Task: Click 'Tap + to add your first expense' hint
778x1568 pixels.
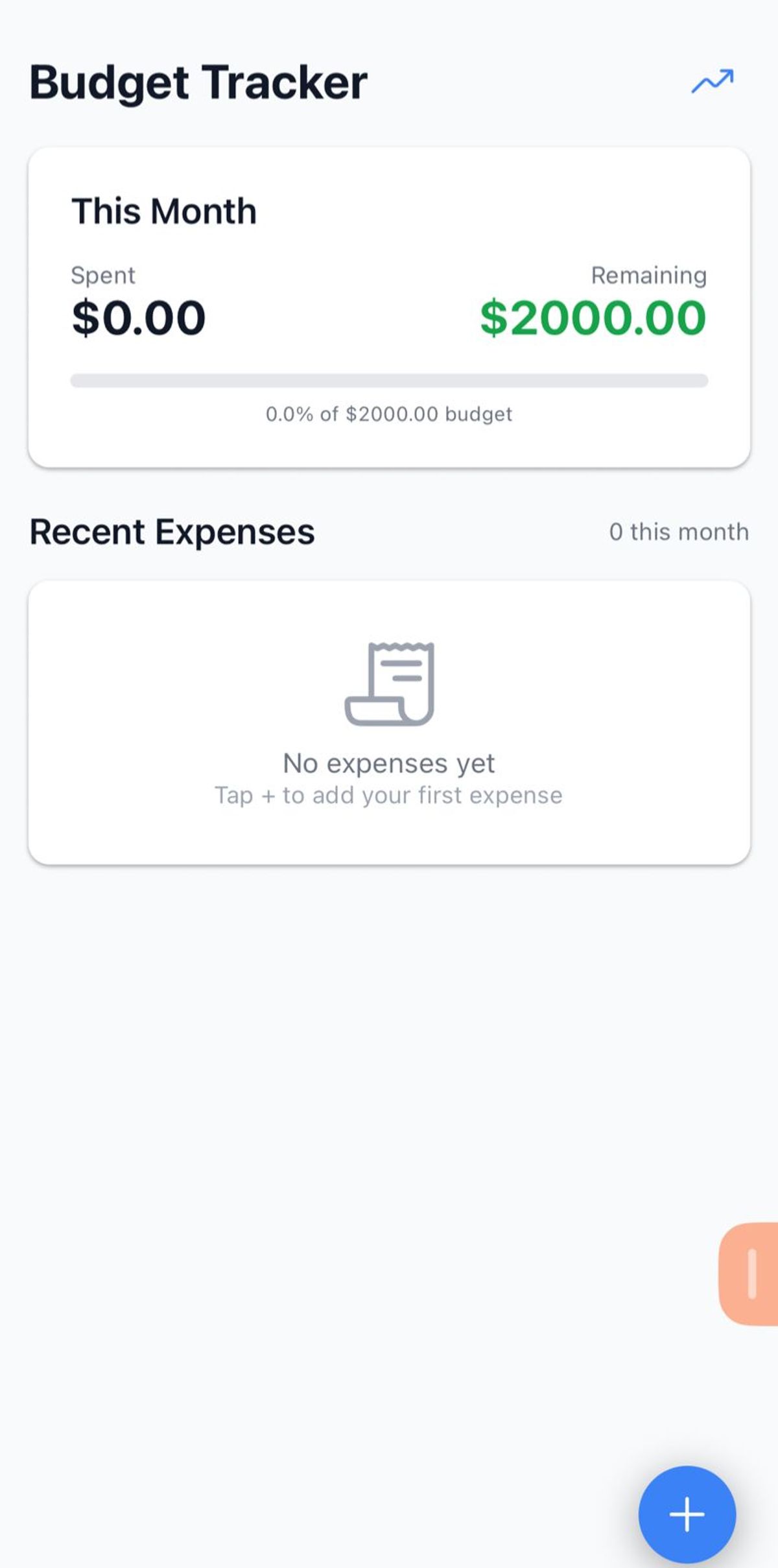Action: (389, 795)
